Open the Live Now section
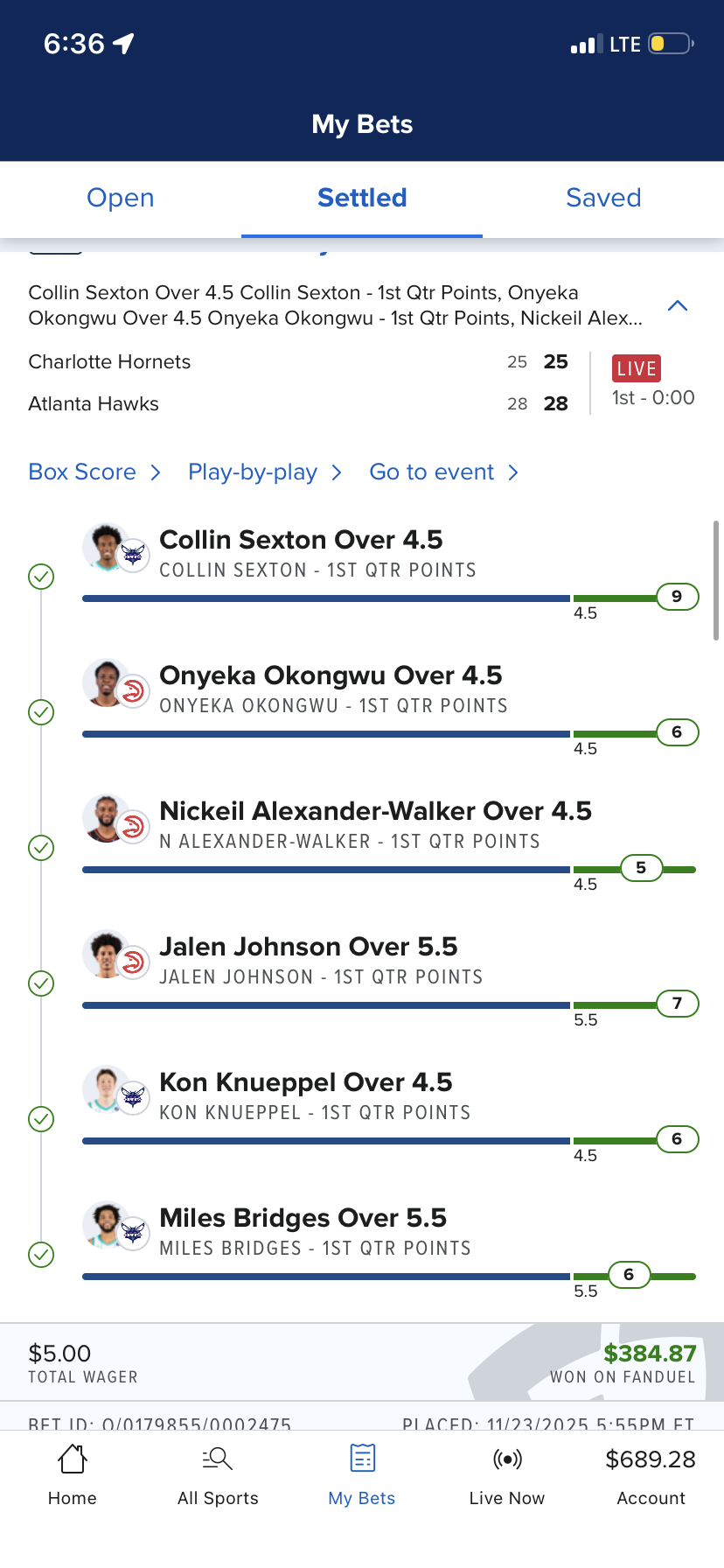The width and height of the screenshot is (724, 1568). click(507, 1475)
